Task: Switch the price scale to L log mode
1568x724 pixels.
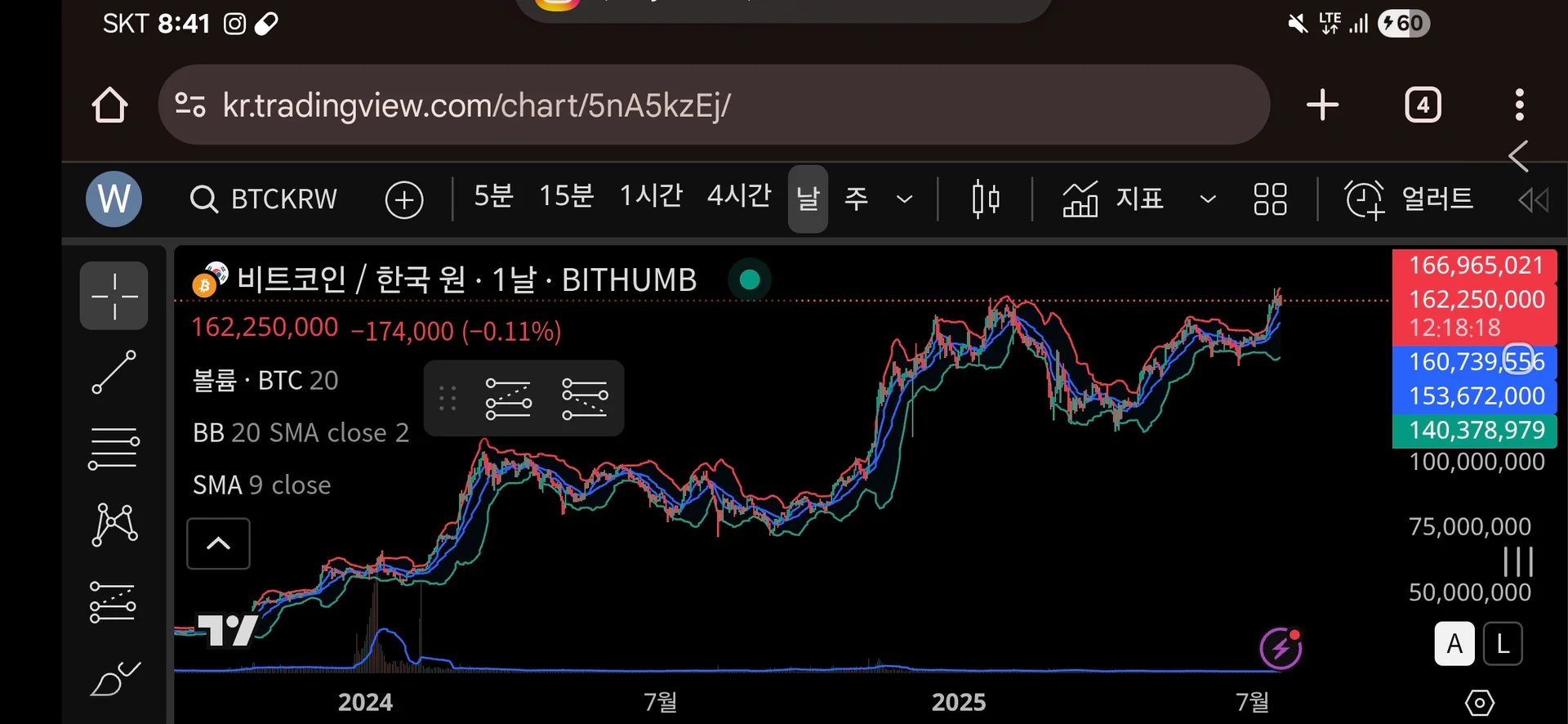Action: (1502, 644)
